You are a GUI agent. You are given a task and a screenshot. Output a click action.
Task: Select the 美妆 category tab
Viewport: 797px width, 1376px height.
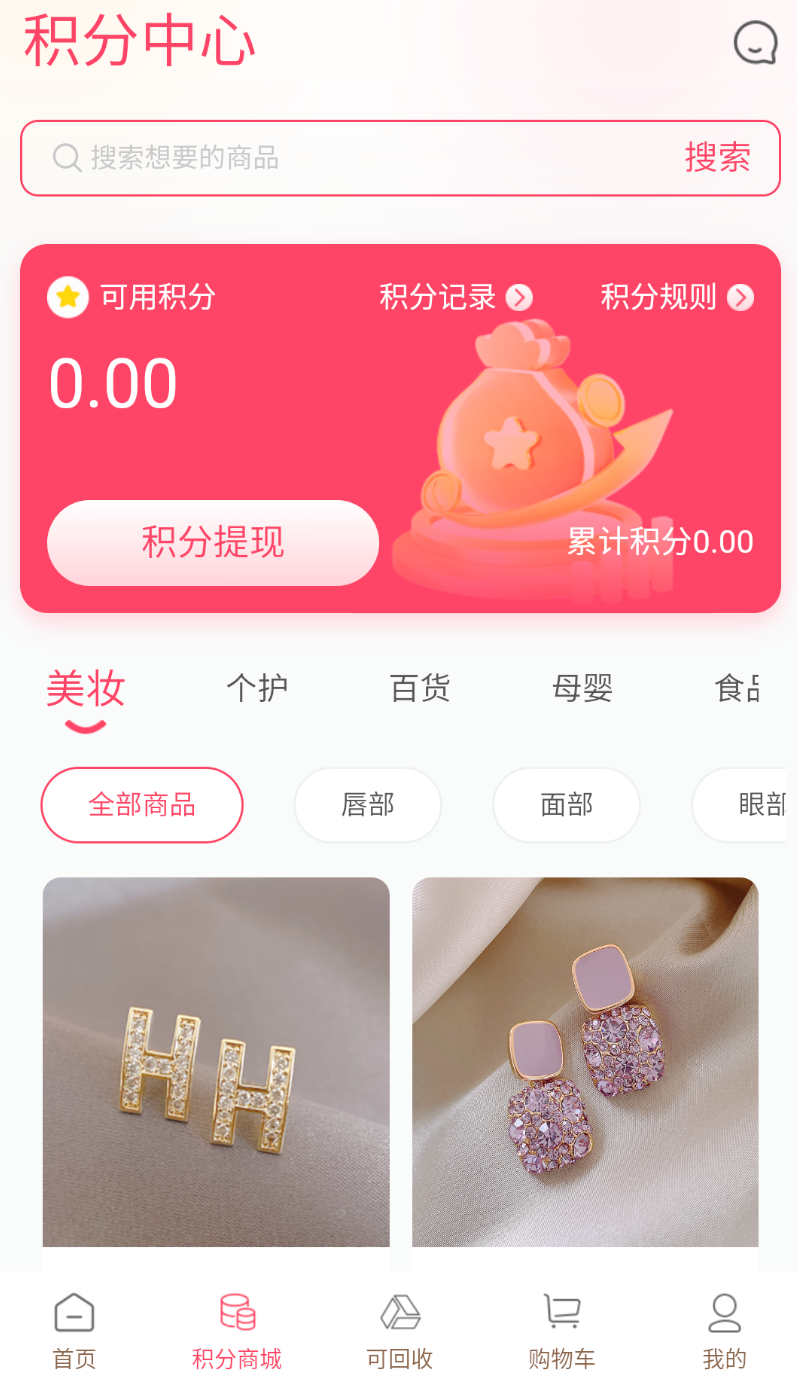tap(86, 690)
